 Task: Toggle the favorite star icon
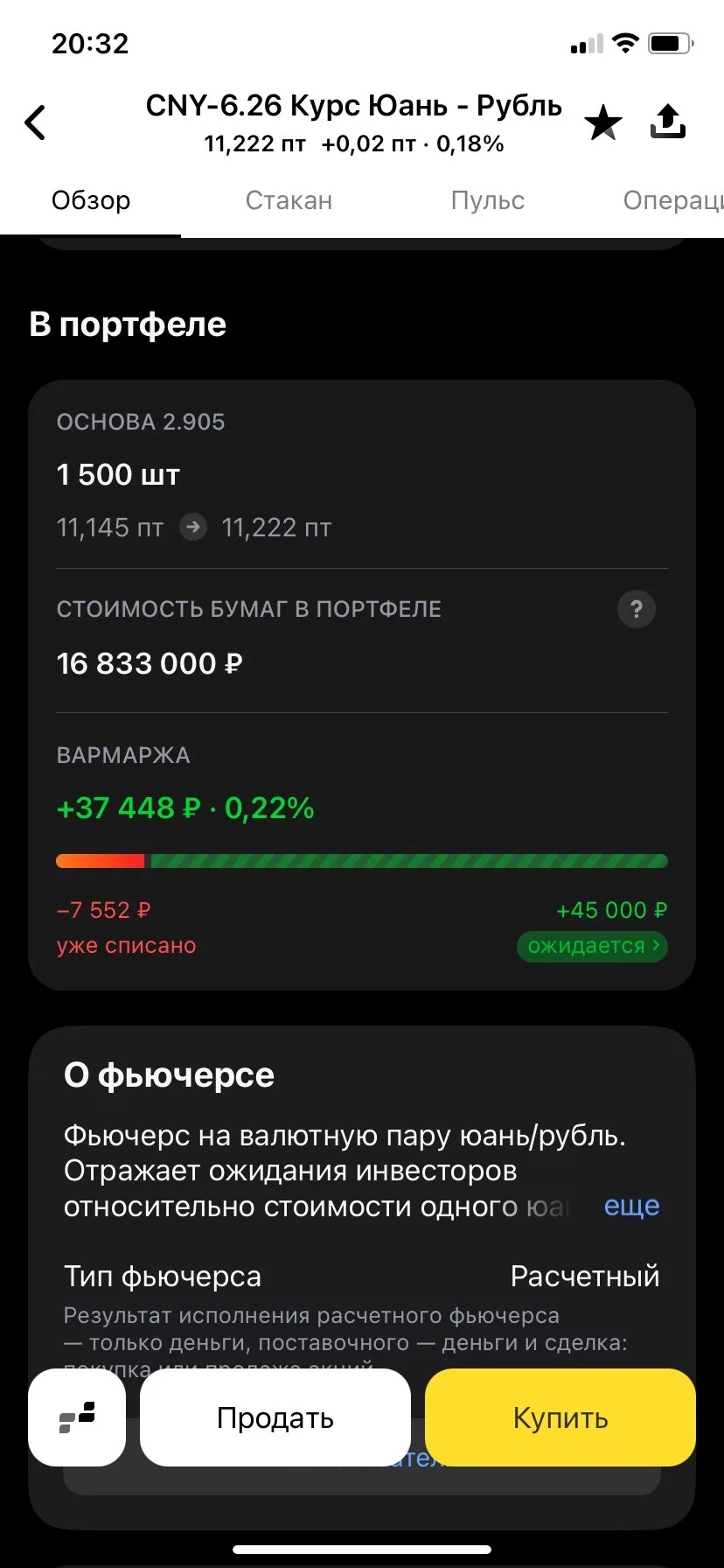pos(602,122)
